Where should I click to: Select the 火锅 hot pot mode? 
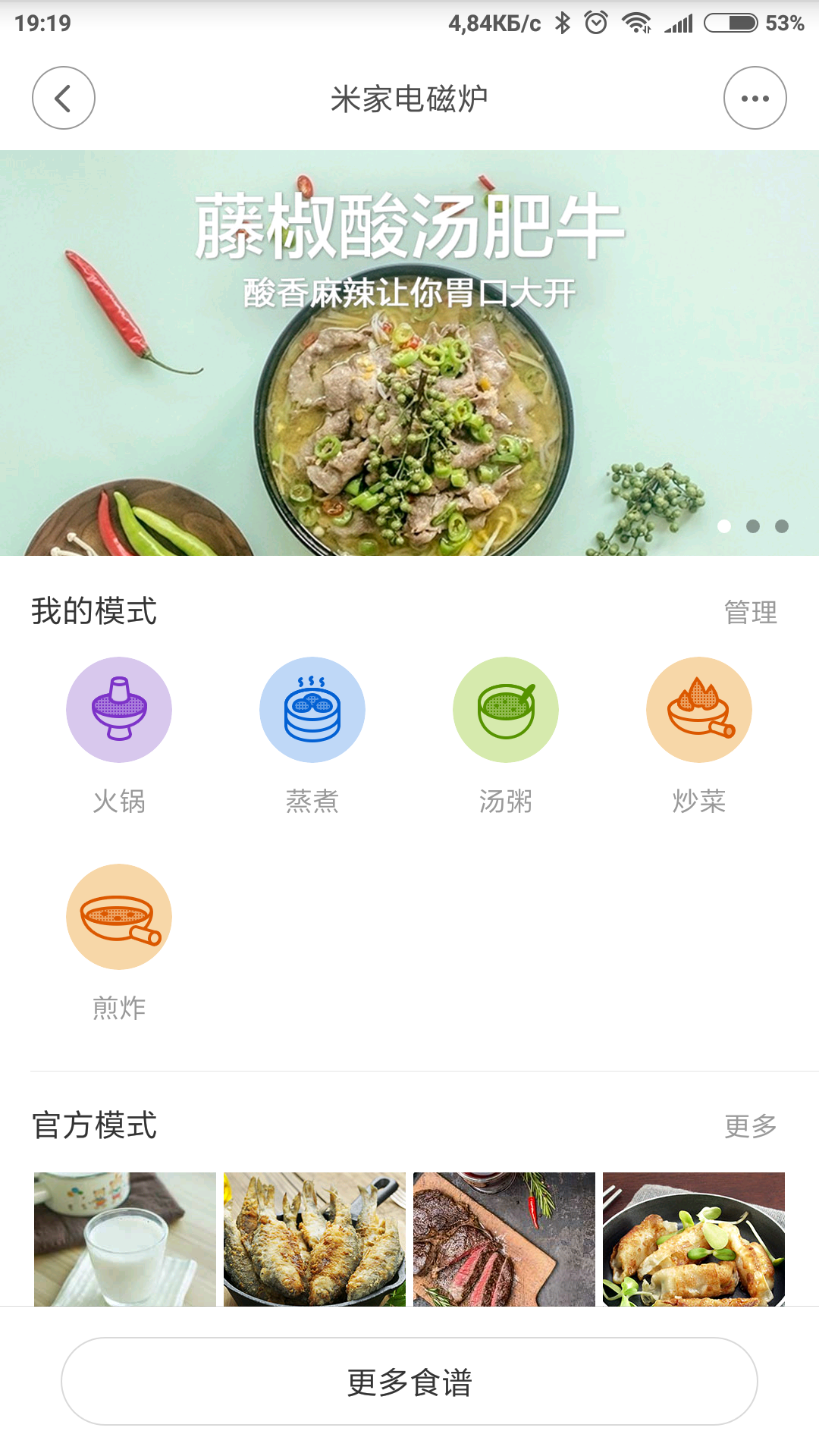[x=119, y=711]
